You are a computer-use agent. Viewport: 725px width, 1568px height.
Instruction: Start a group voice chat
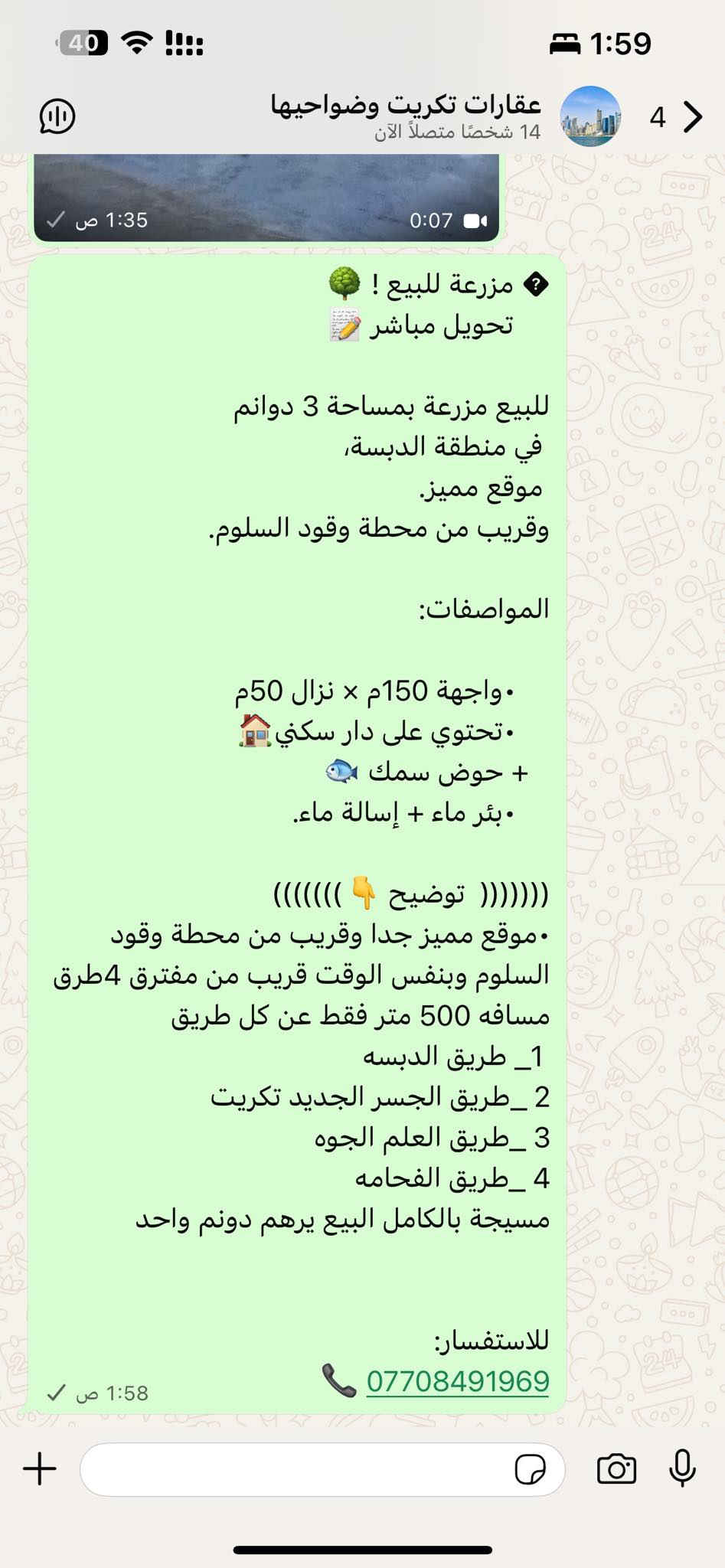[x=57, y=117]
